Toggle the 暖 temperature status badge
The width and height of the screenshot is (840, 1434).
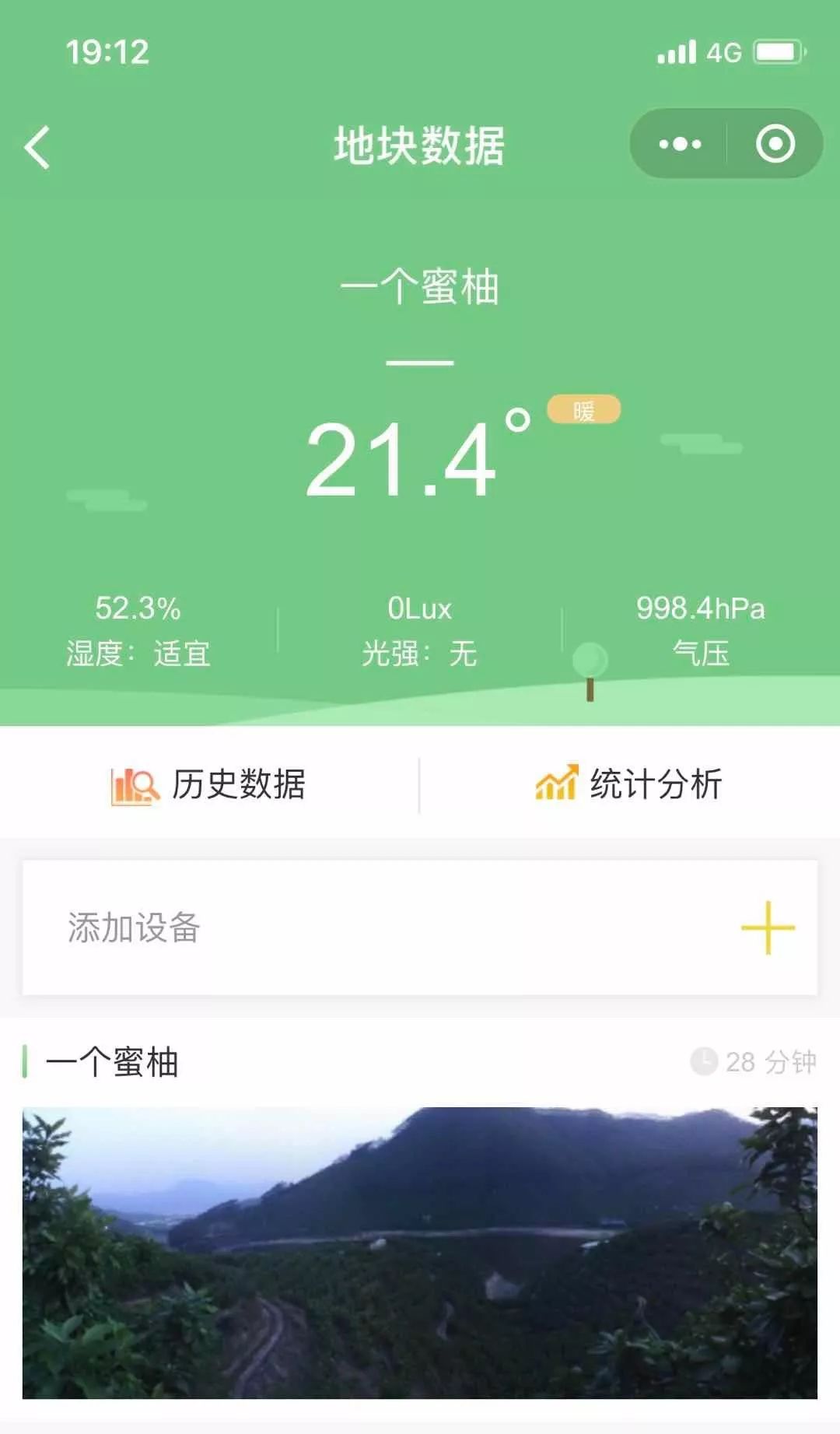(x=584, y=410)
